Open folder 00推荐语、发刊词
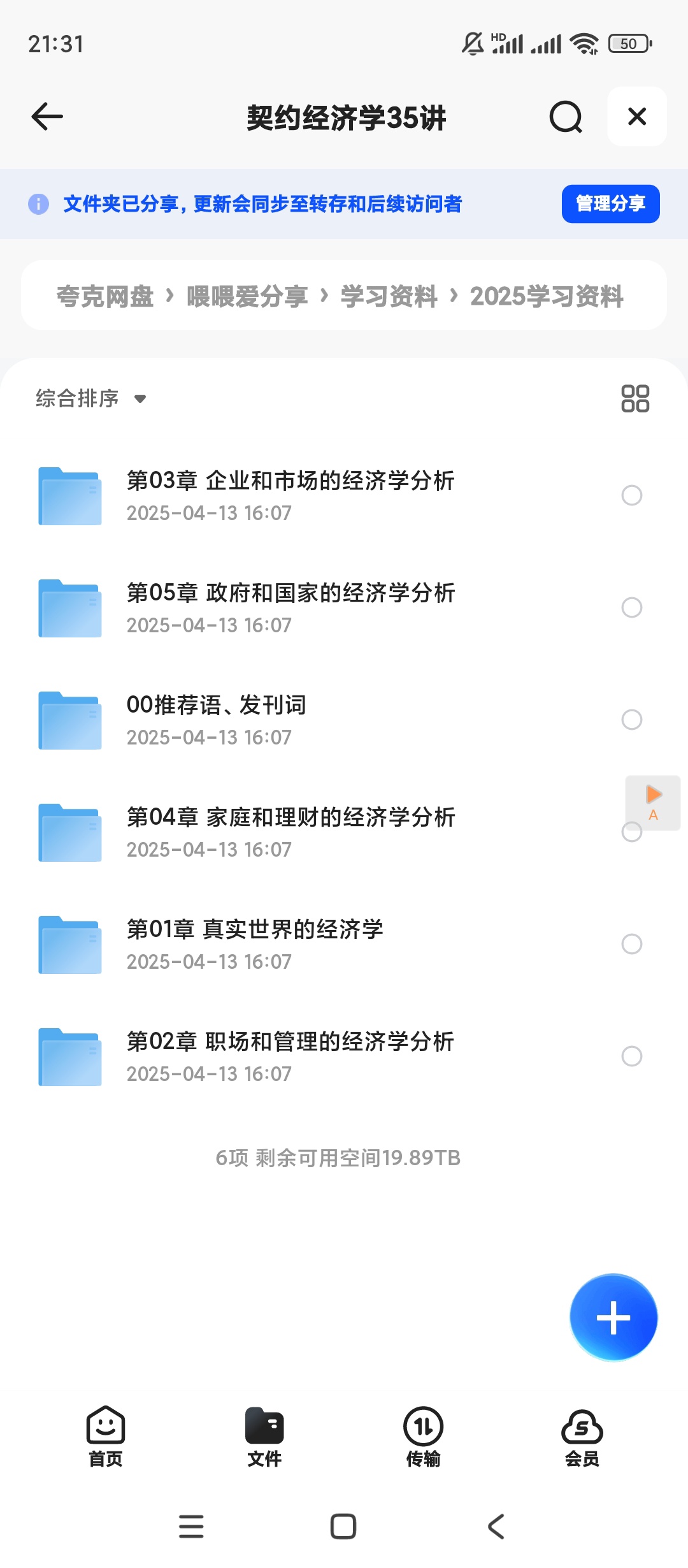The image size is (688, 1568). coord(217,720)
